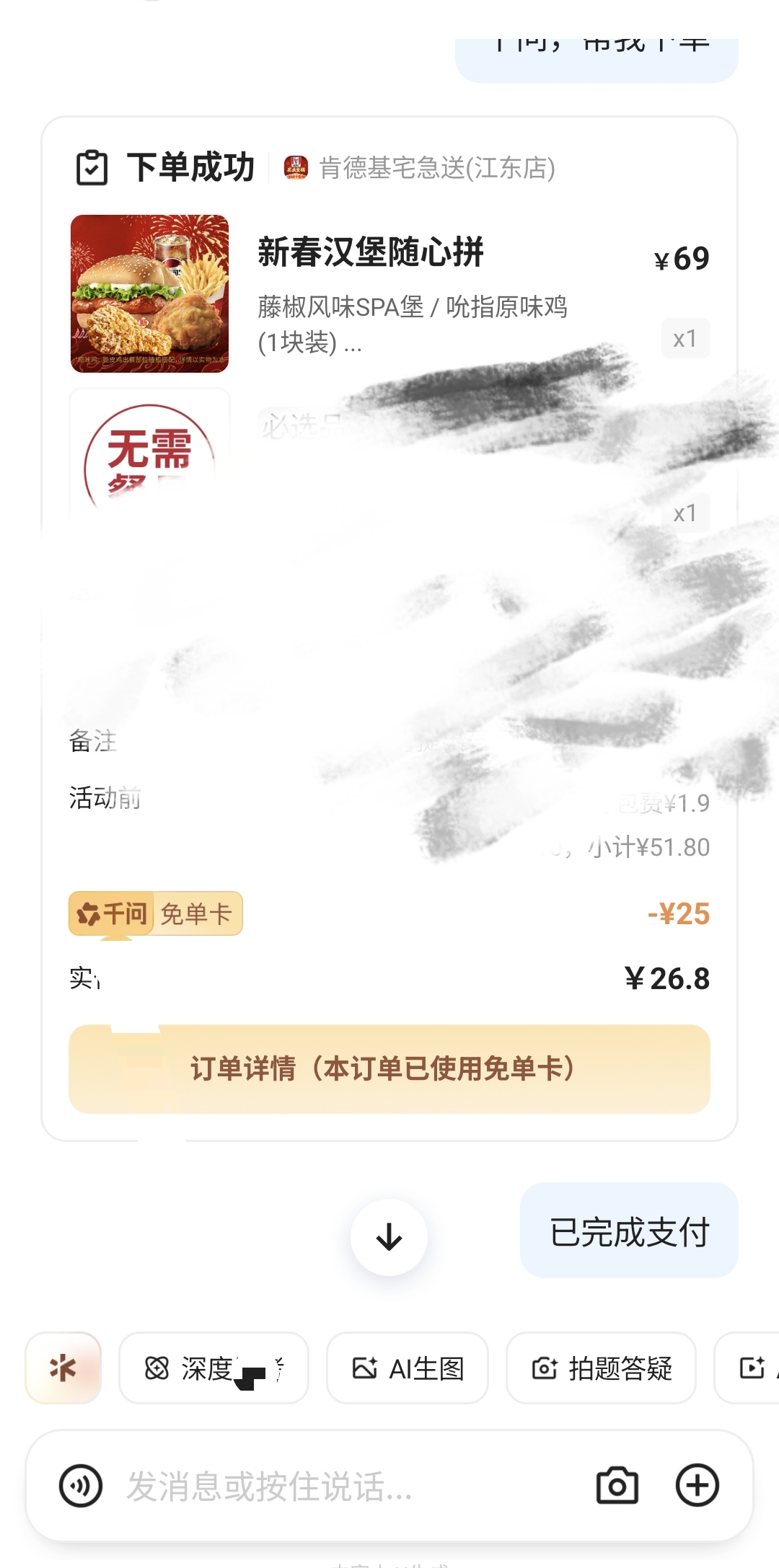View the 新春汉堡随心拼 product image
779x1568 pixels.
click(x=149, y=293)
